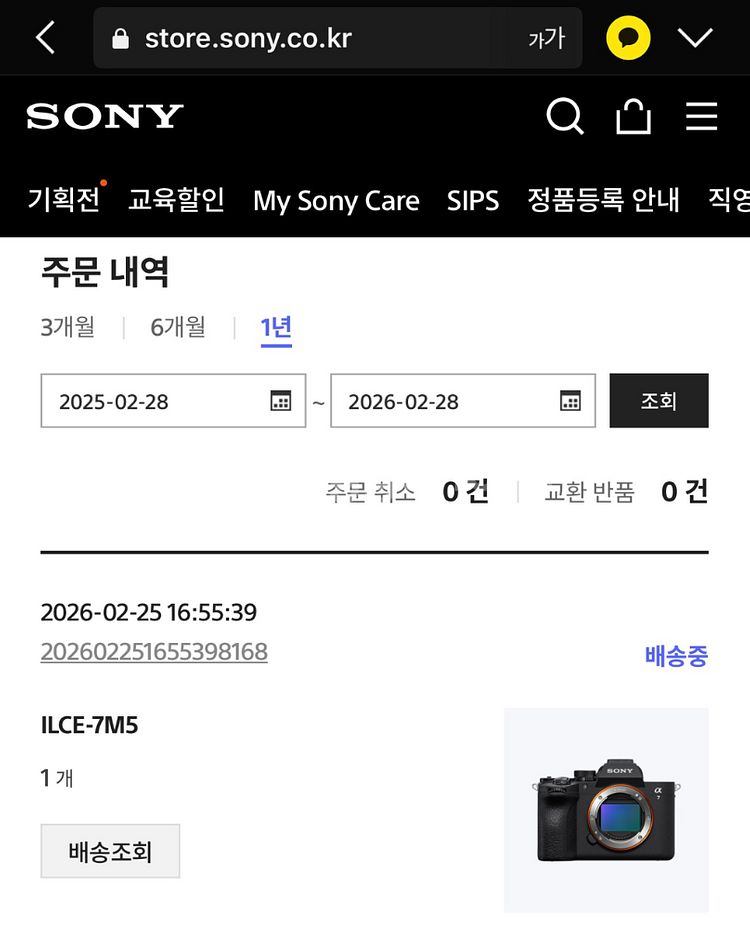Tap the 조회 search button
Image resolution: width=750 pixels, height=950 pixels.
pyautogui.click(x=658, y=401)
